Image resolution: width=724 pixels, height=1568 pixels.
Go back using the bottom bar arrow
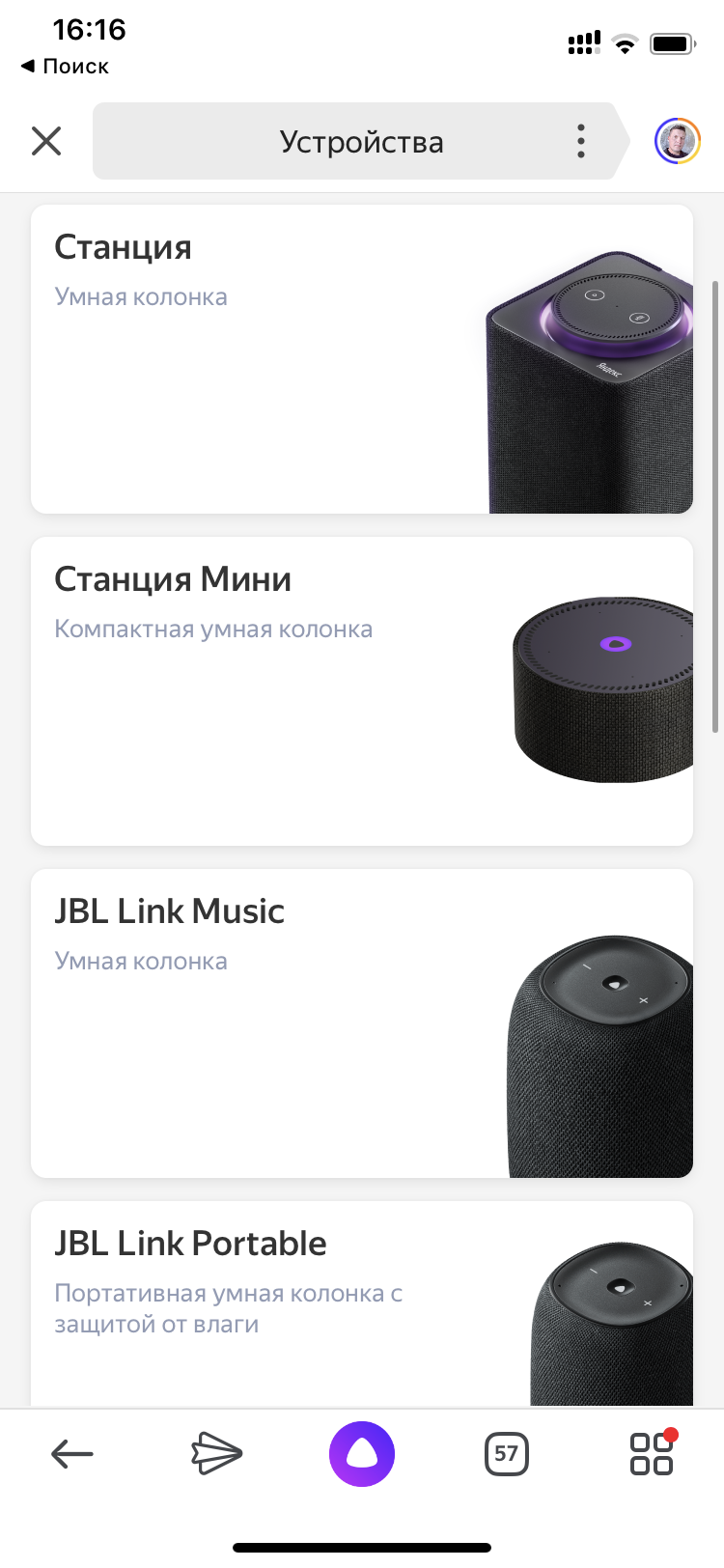tap(72, 1453)
